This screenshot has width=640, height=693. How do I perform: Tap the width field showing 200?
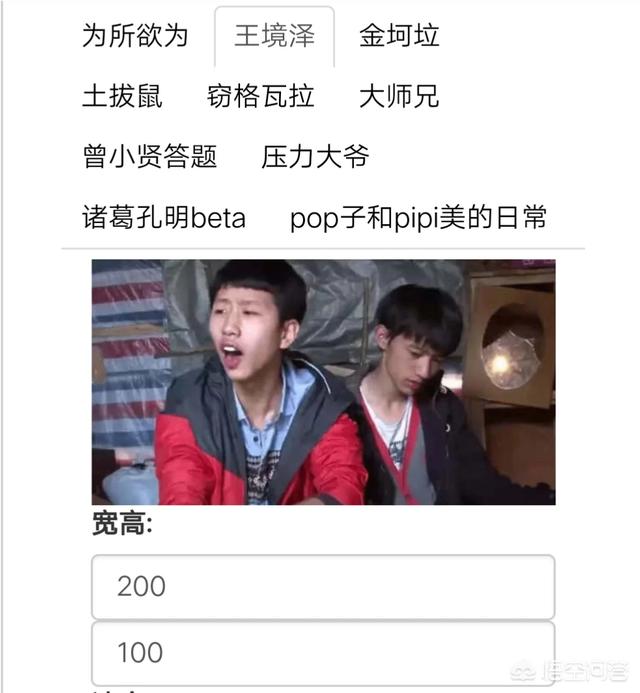tap(322, 587)
